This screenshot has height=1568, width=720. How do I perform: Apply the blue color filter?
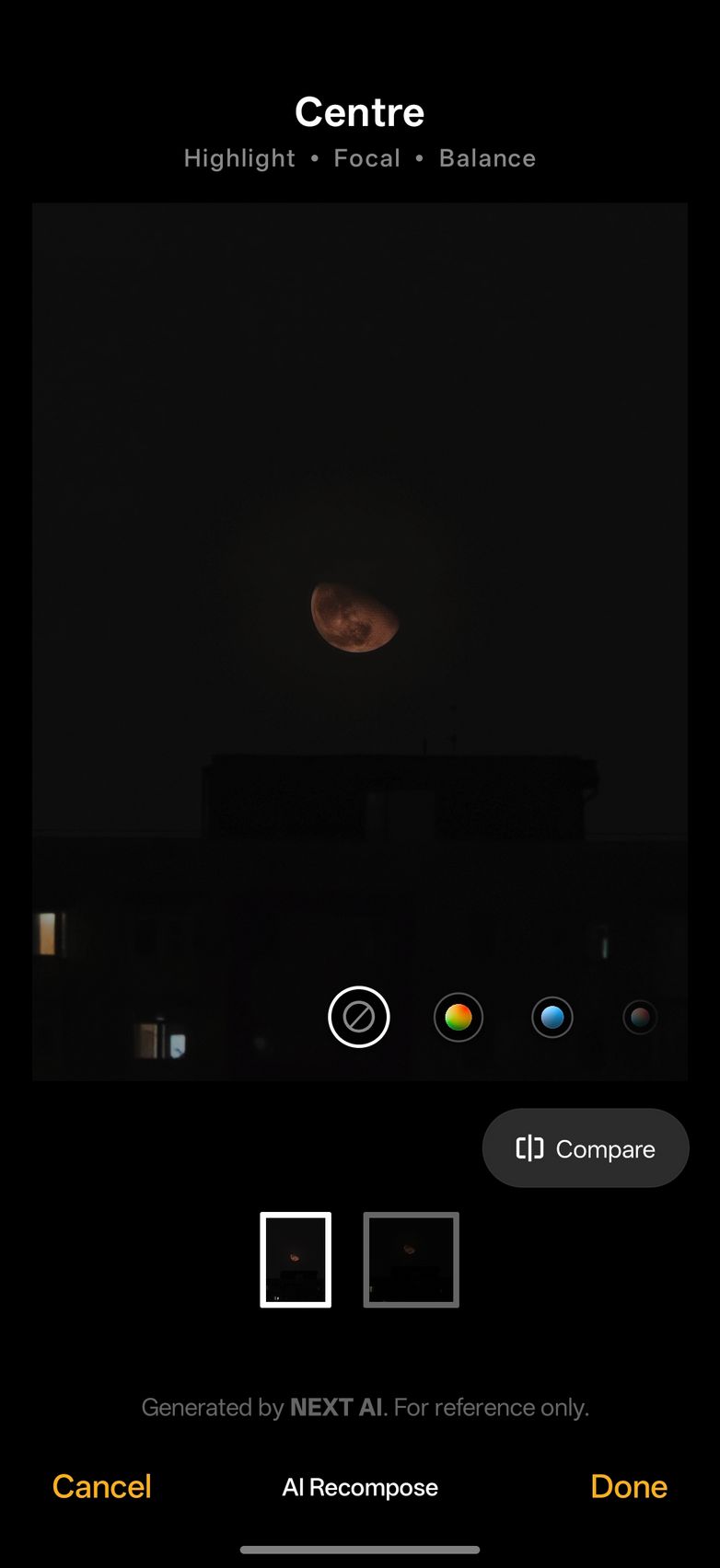[552, 1018]
